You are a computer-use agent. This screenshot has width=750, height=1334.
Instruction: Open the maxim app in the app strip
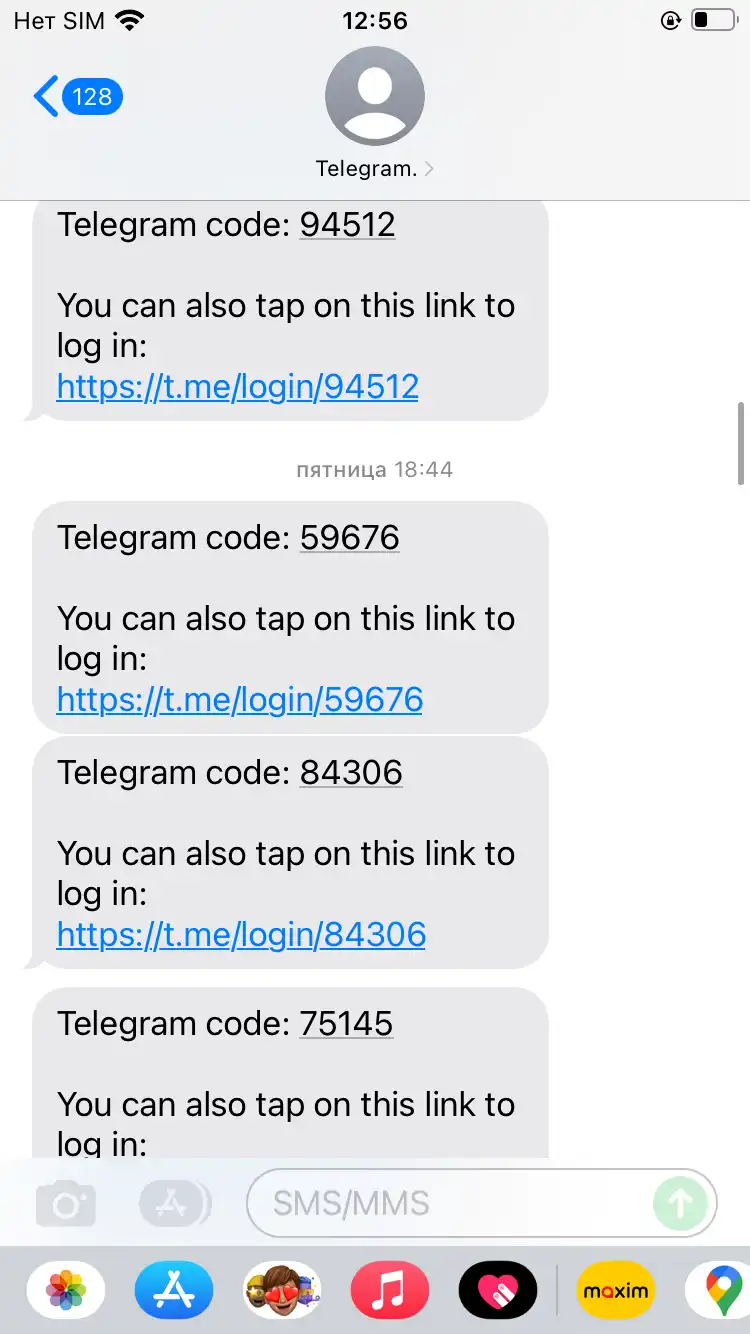(x=616, y=1290)
